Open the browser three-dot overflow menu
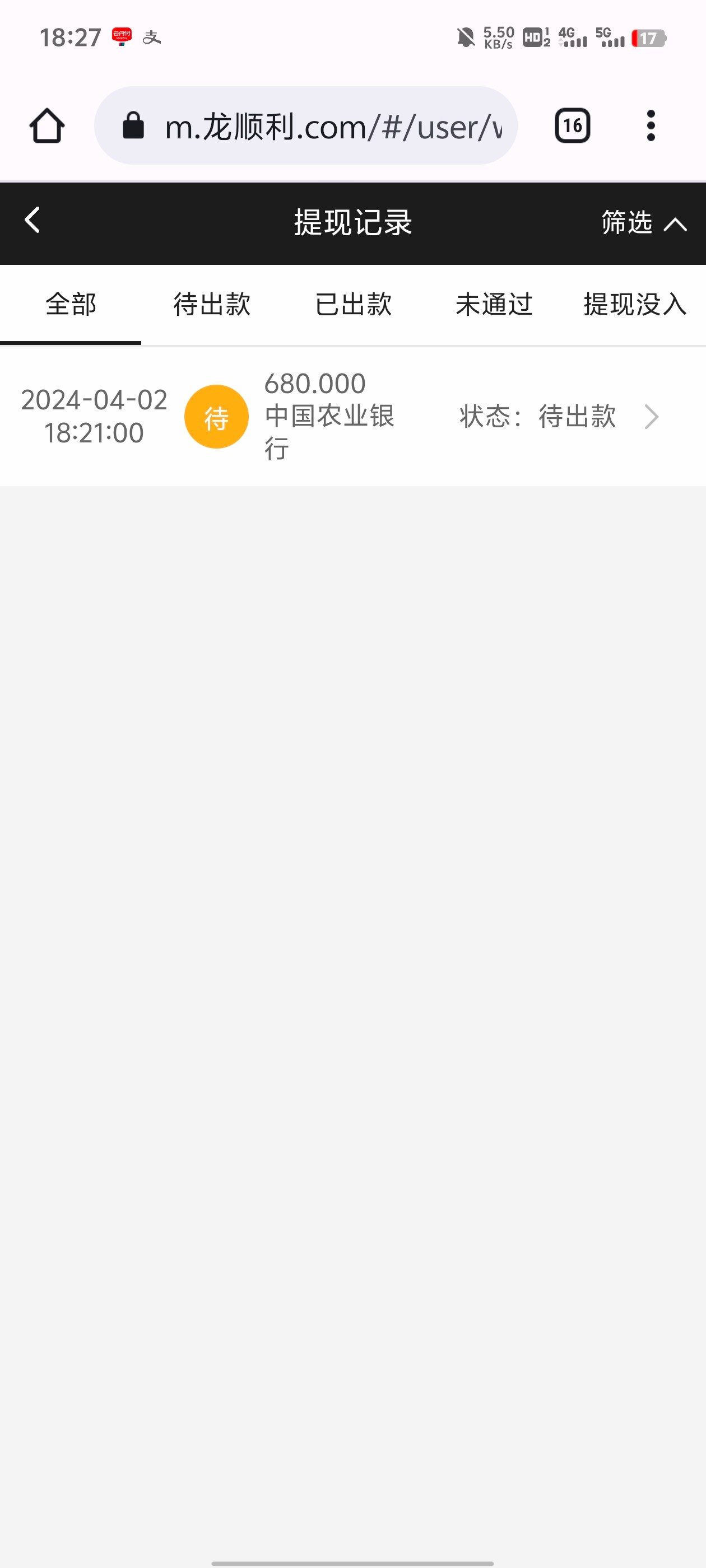 [x=651, y=126]
